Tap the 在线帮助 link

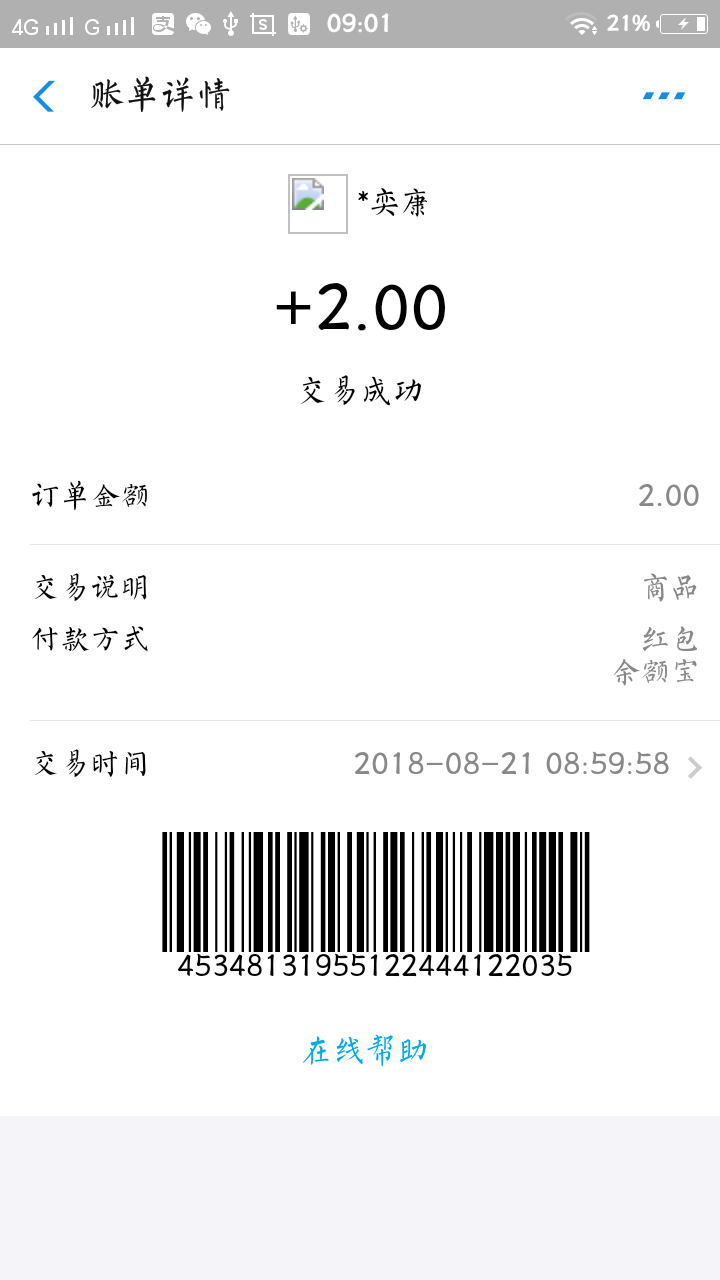click(365, 1051)
